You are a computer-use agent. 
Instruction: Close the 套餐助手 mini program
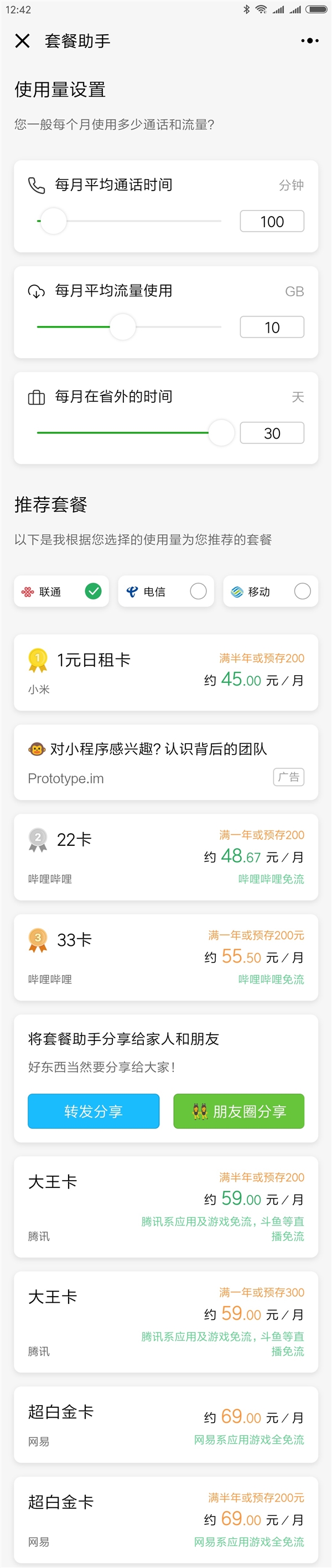[22, 41]
